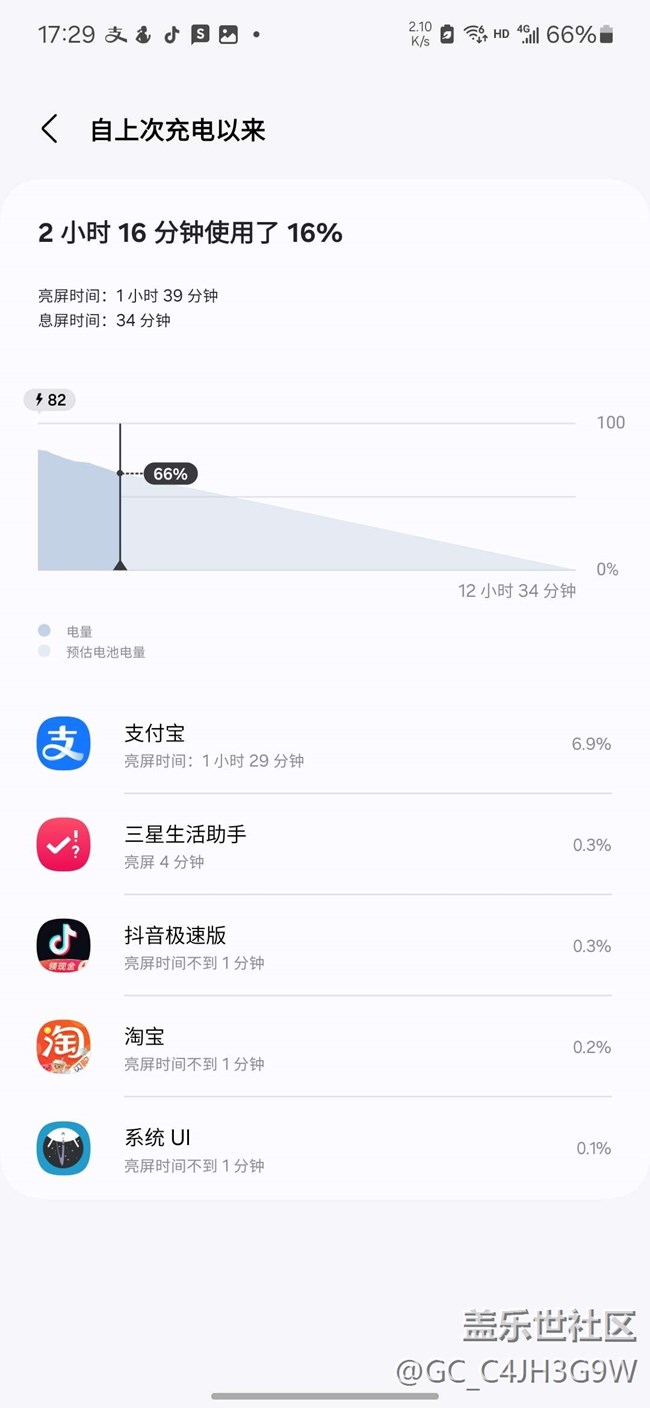The width and height of the screenshot is (650, 1408).
Task: Open 淘宝 battery usage row
Action: [x=325, y=1047]
